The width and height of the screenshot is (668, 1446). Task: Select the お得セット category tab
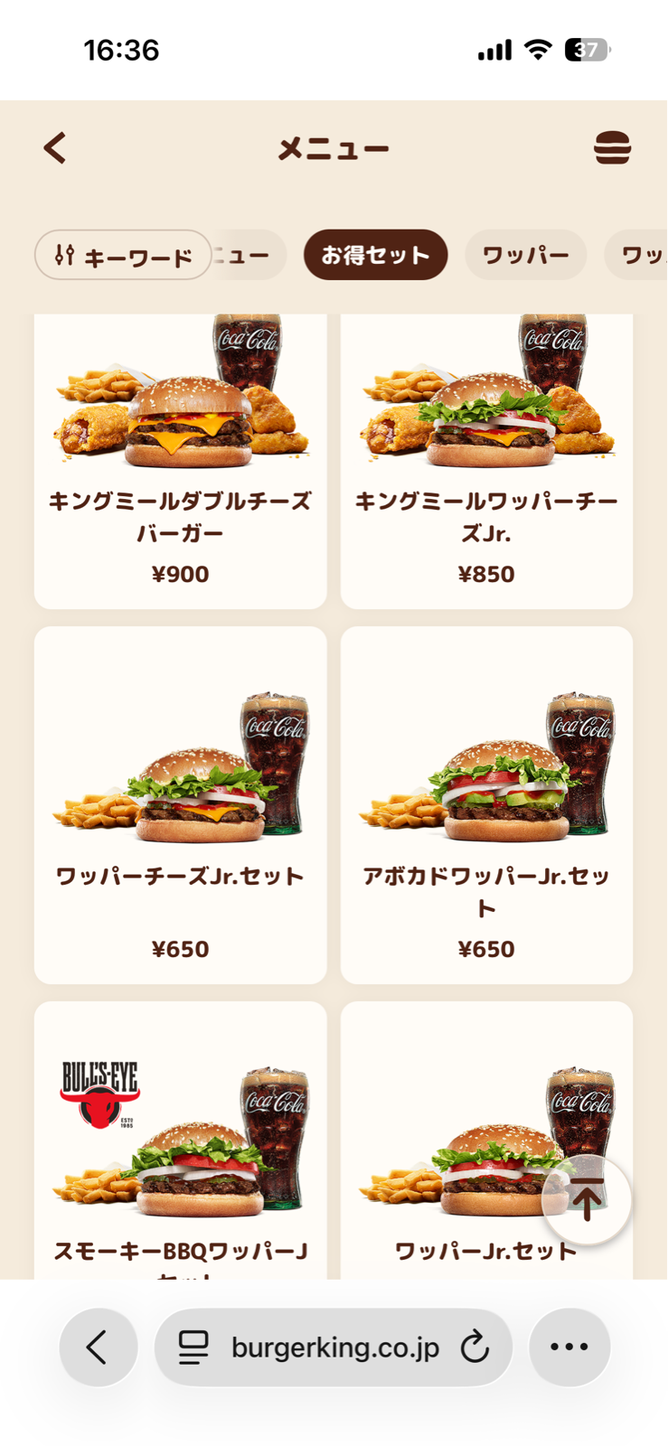(x=375, y=255)
